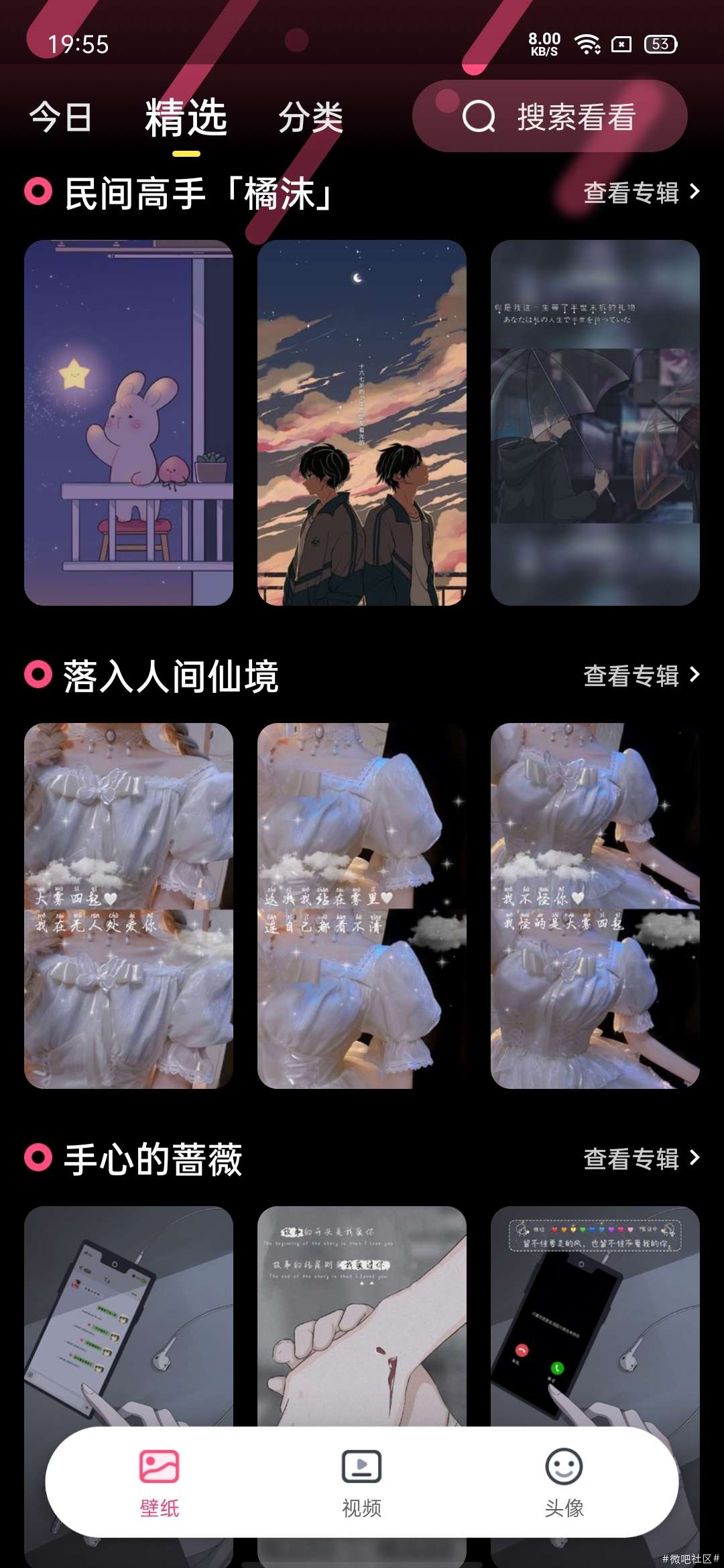Select the 精选 tab

[x=186, y=117]
